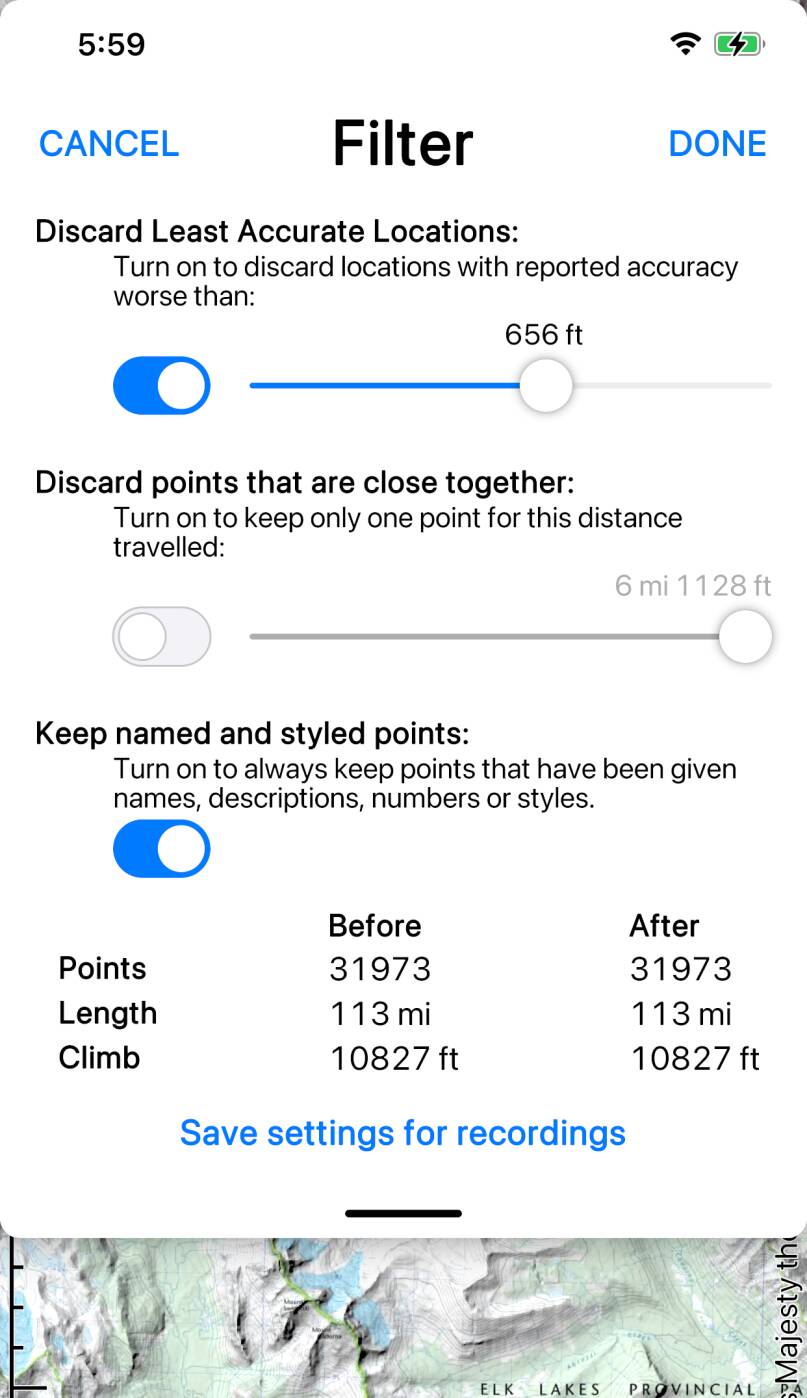The width and height of the screenshot is (807, 1398).
Task: Disable Discard Least Accurate Locations switch
Action: tap(162, 386)
